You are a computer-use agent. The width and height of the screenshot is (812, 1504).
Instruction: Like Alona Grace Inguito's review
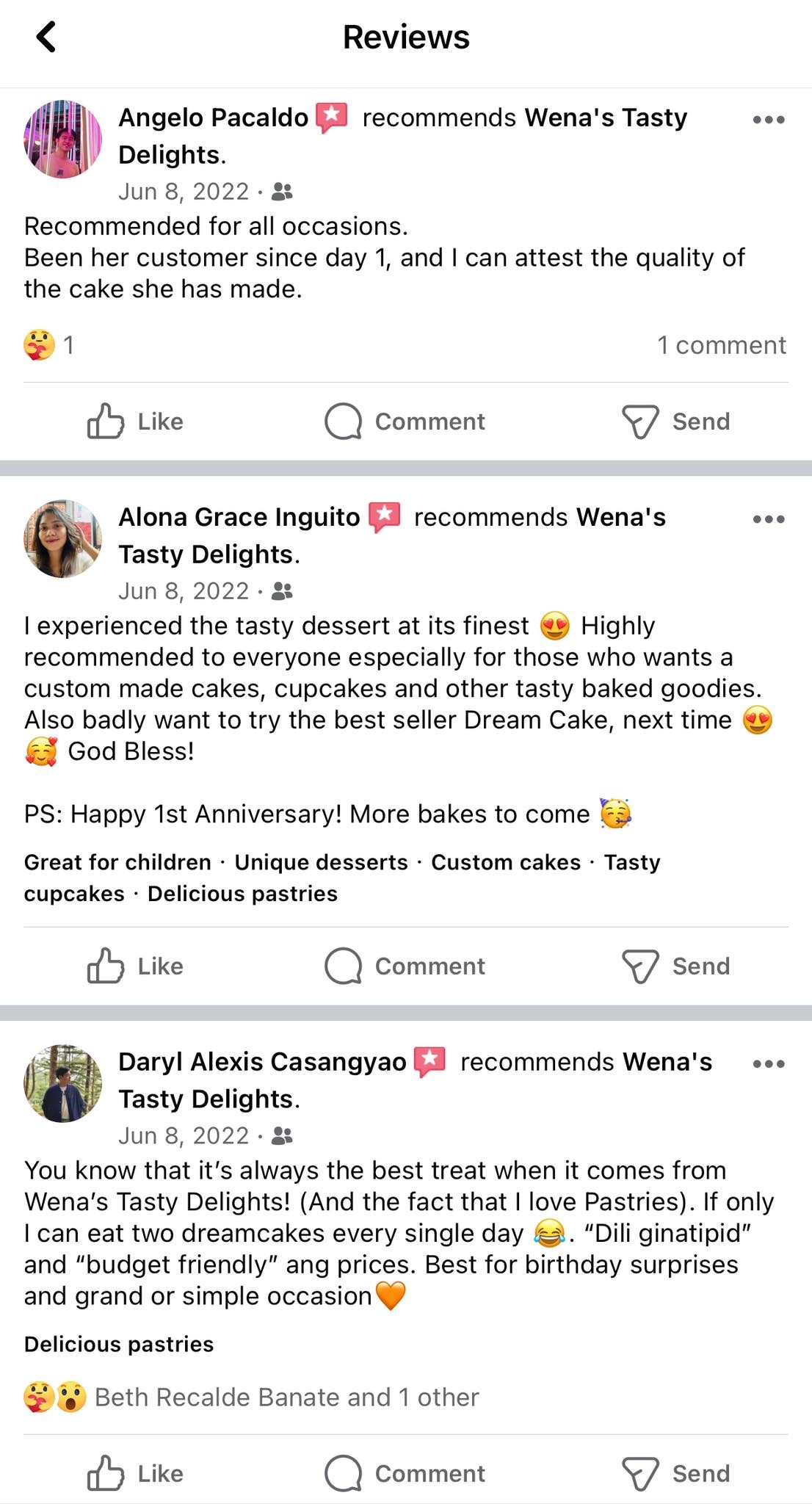pos(135,966)
